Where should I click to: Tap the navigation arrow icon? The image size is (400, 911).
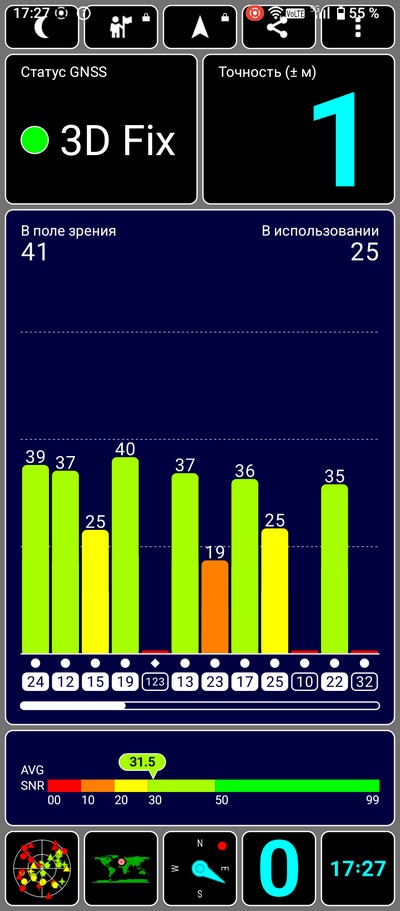[200, 27]
